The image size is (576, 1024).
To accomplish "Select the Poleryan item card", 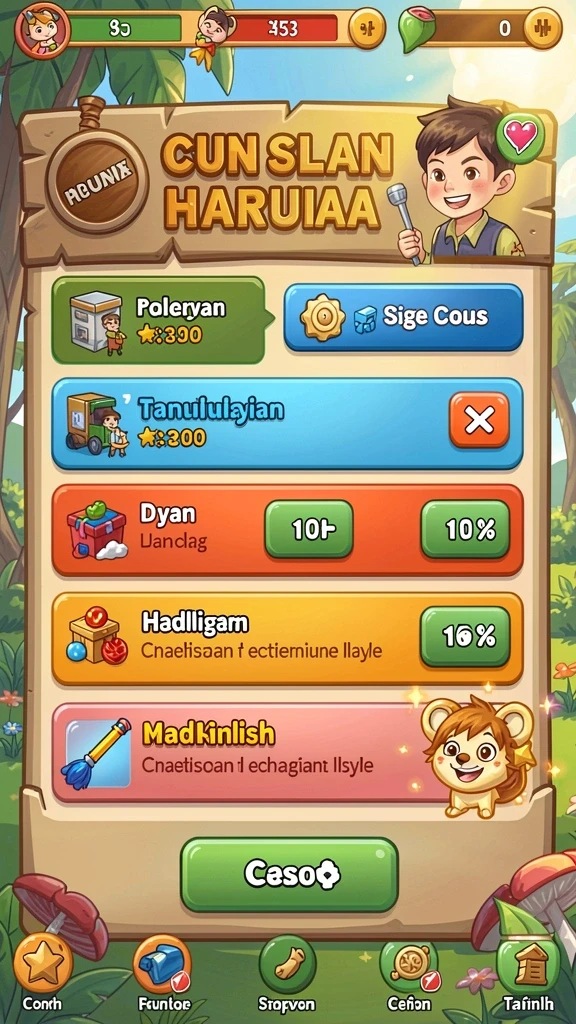I will (158, 320).
